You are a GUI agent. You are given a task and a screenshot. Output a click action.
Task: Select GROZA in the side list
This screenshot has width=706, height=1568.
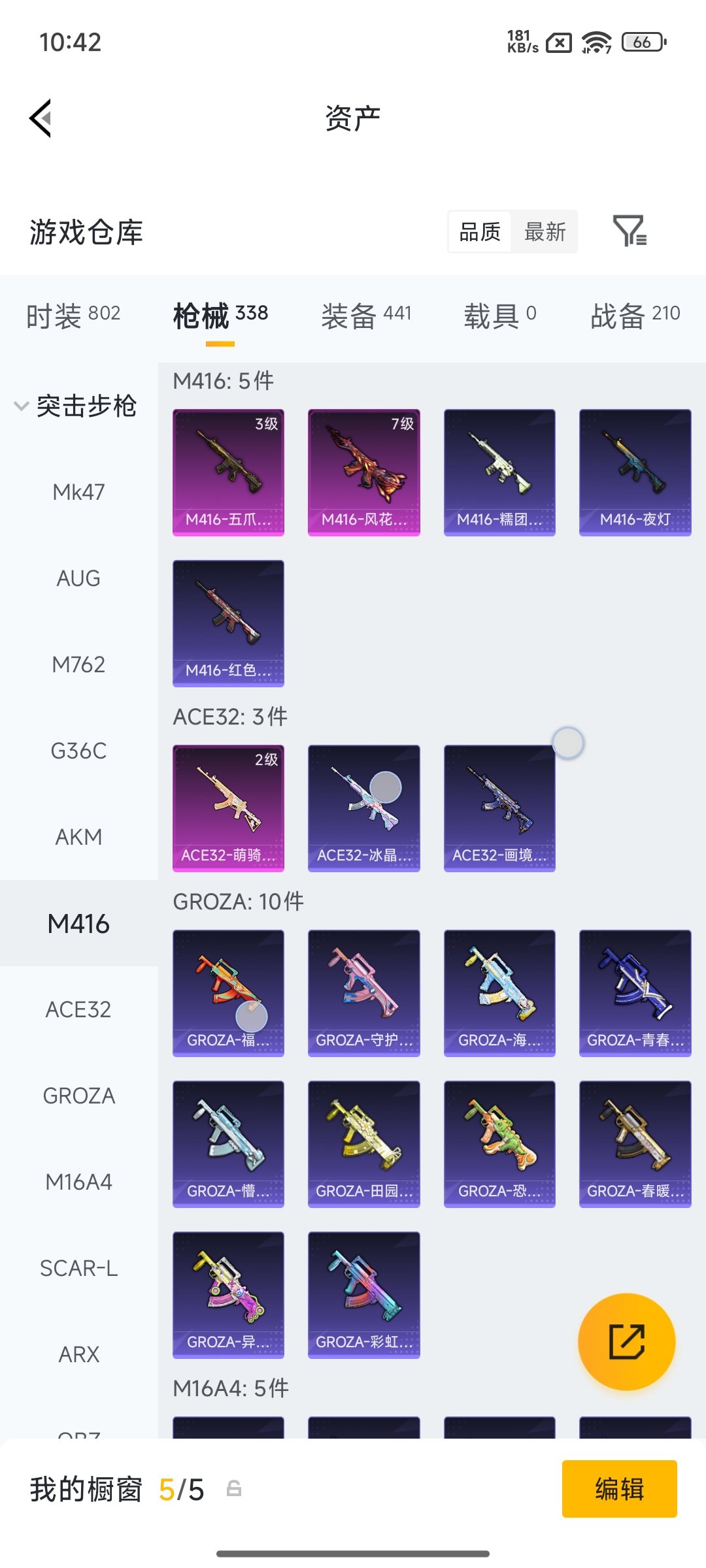78,1096
